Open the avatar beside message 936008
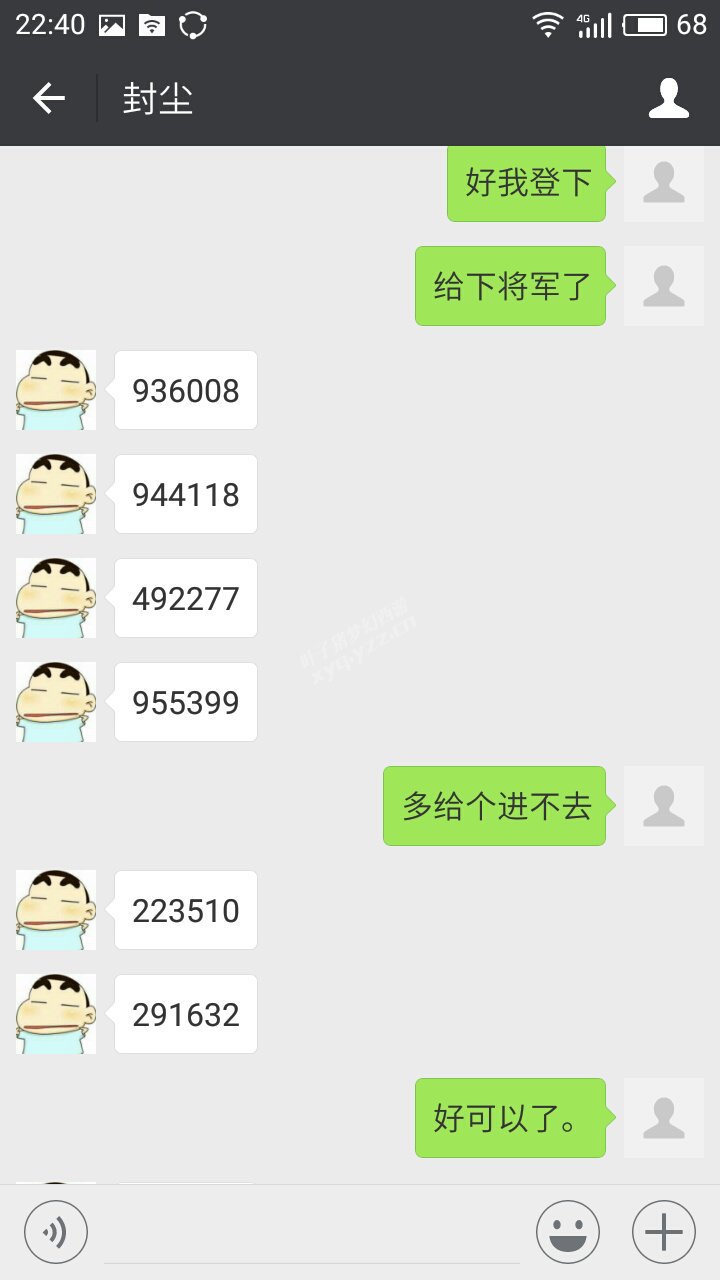This screenshot has height=1280, width=720. (x=56, y=390)
